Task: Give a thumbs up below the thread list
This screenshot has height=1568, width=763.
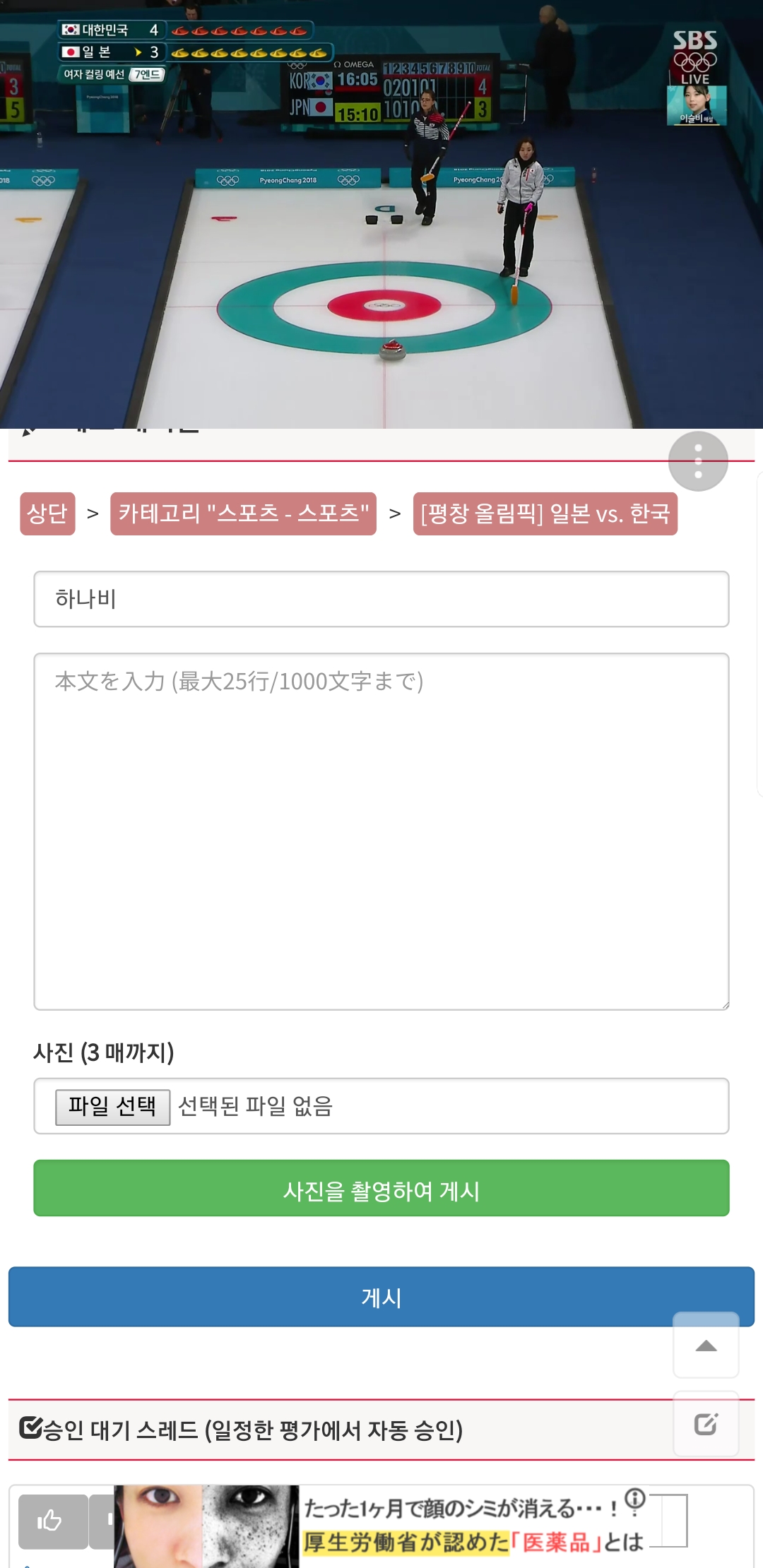Action: (x=53, y=1521)
